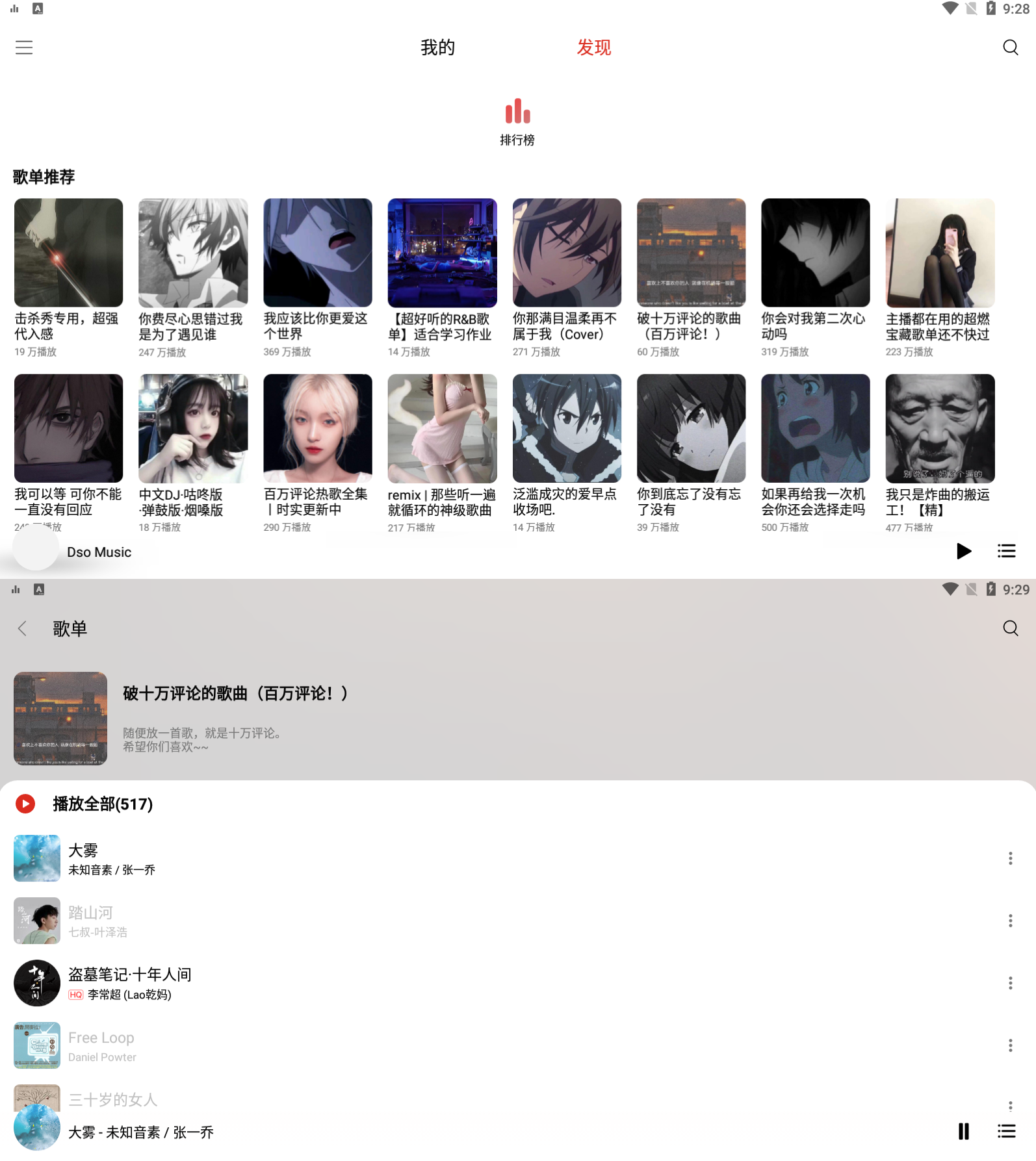Open playlist 击杀秀专用，超强代入感
The width and height of the screenshot is (1036, 1161).
click(68, 253)
